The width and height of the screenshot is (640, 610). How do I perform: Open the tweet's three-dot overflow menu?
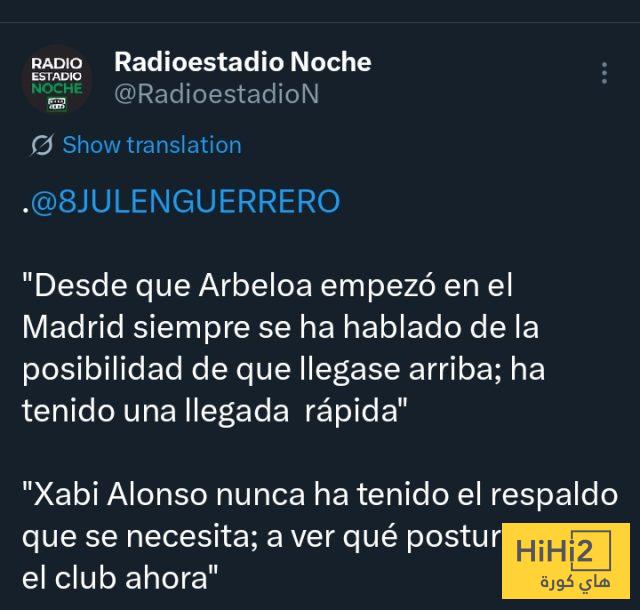pyautogui.click(x=603, y=74)
